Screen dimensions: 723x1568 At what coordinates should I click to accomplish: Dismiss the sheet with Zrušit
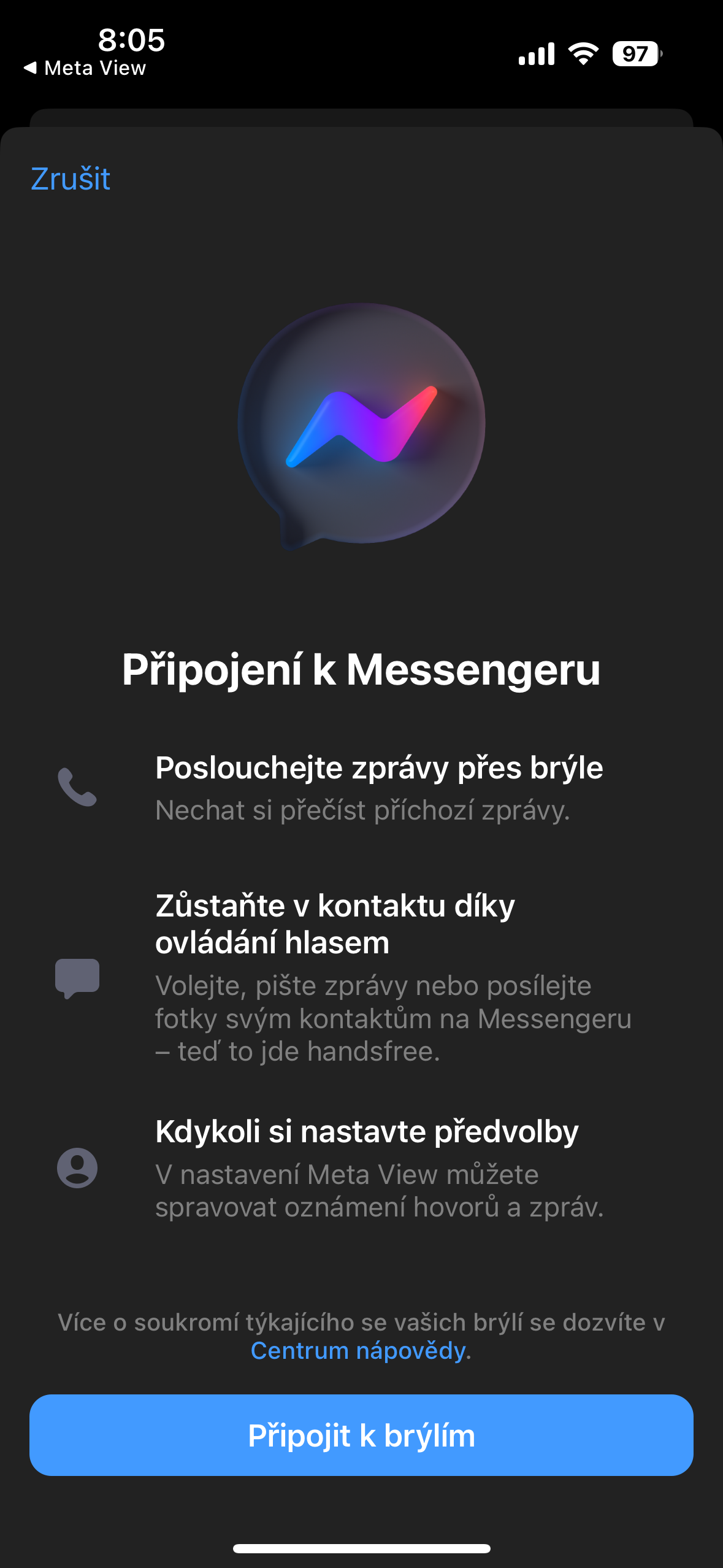[70, 179]
